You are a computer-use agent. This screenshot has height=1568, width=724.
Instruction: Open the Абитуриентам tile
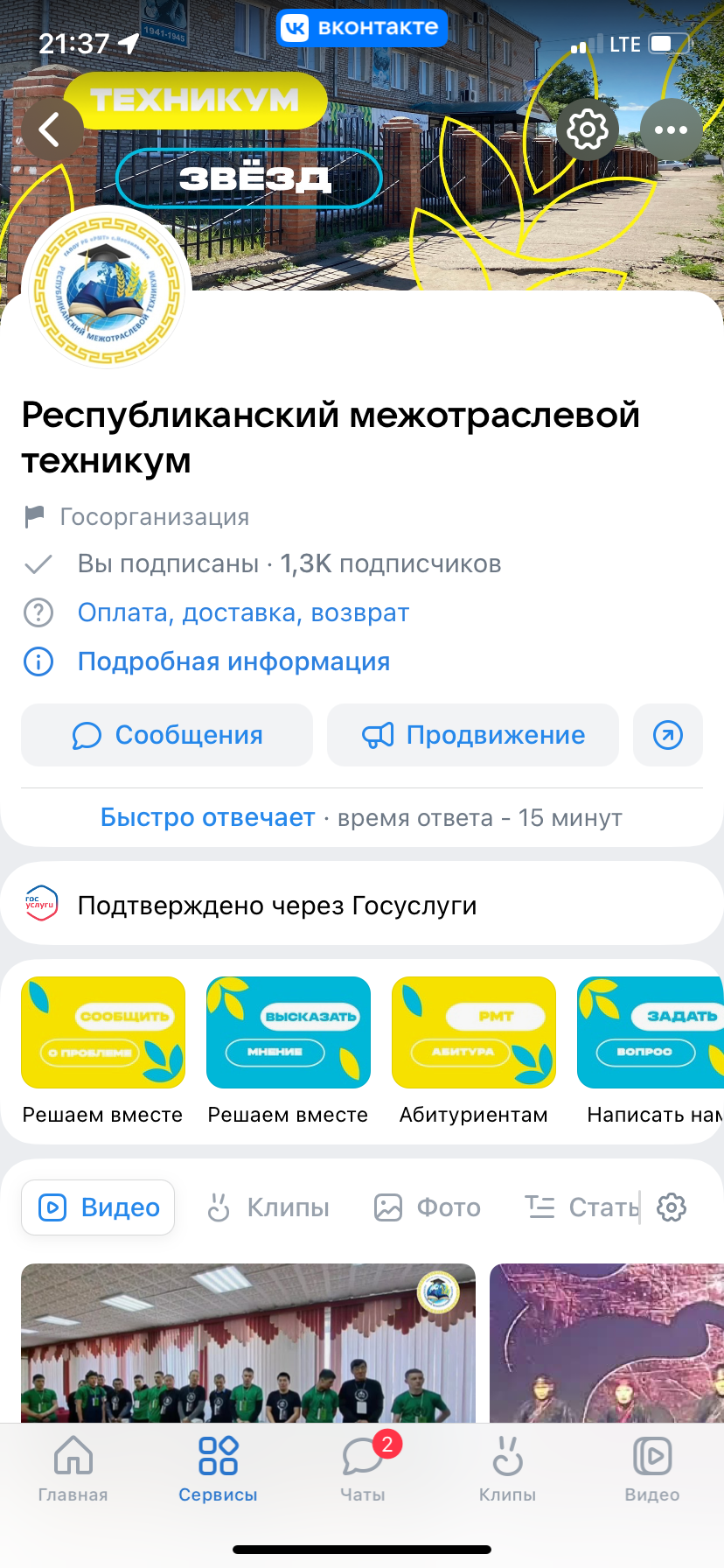[474, 1032]
